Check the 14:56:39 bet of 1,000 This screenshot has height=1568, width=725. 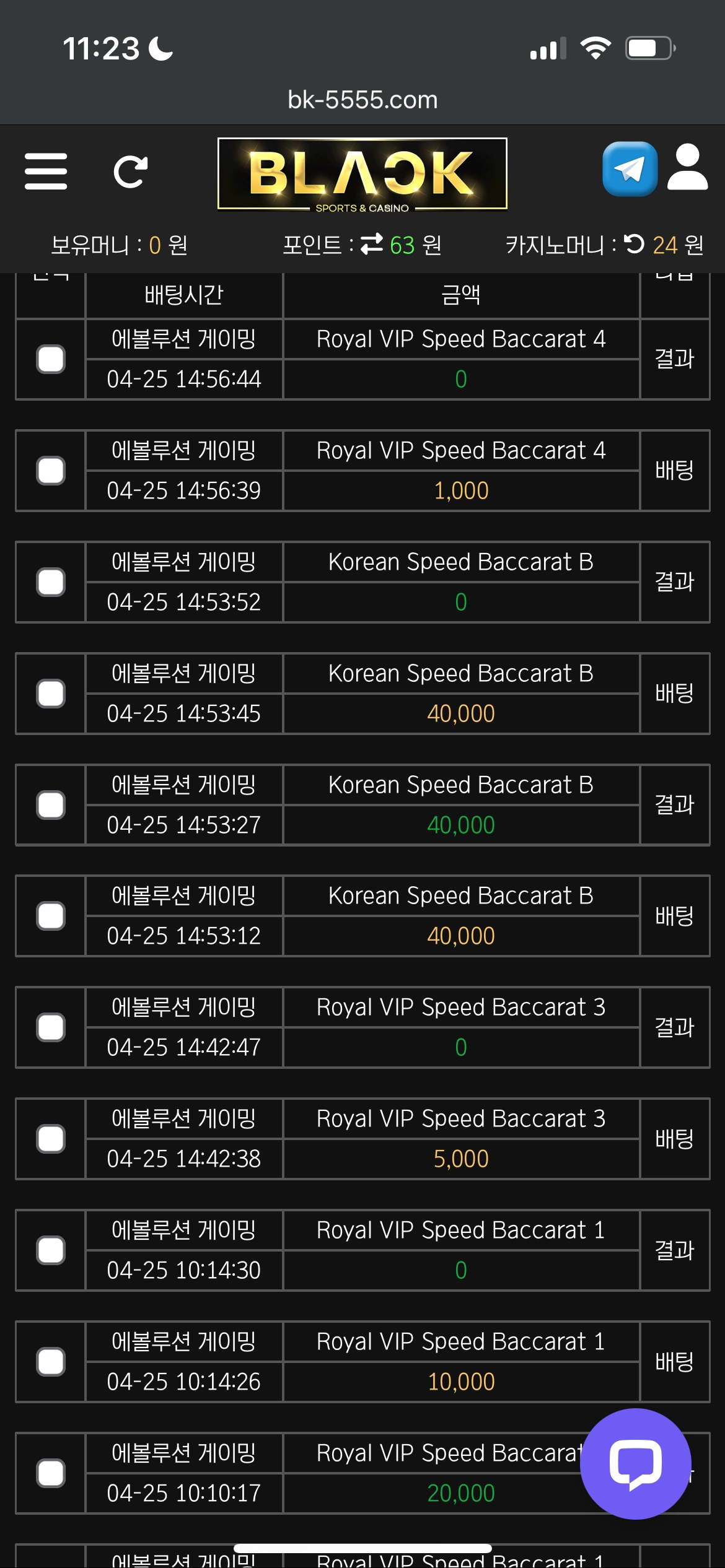pyautogui.click(x=51, y=471)
